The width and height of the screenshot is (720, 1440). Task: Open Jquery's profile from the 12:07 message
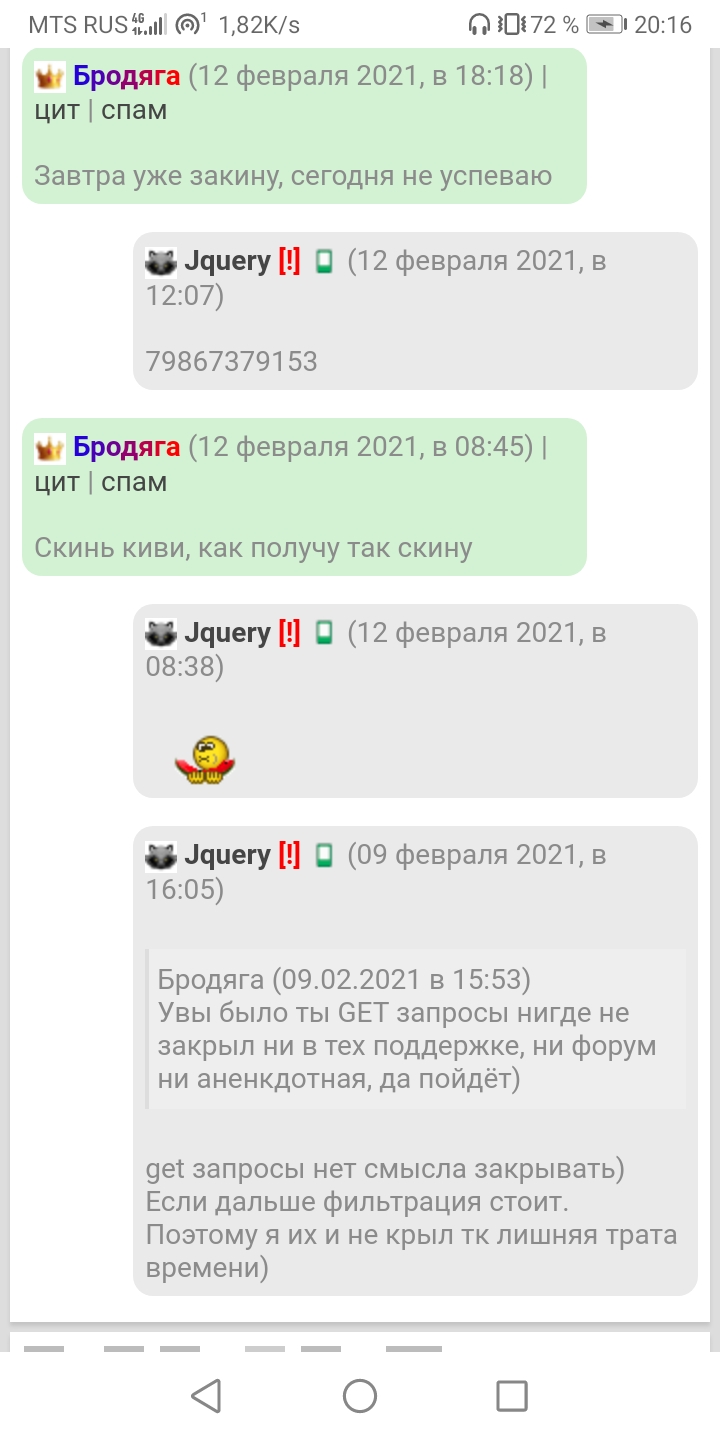point(227,261)
